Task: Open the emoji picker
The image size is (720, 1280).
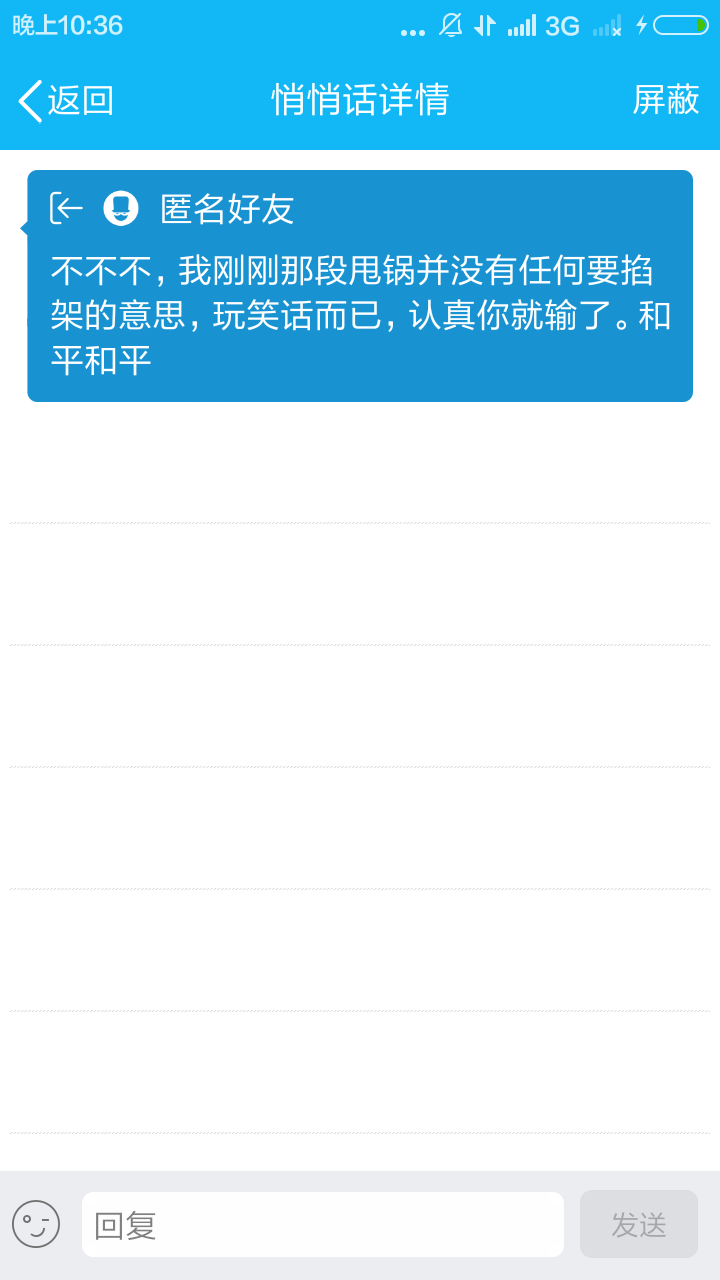Action: point(36,1224)
